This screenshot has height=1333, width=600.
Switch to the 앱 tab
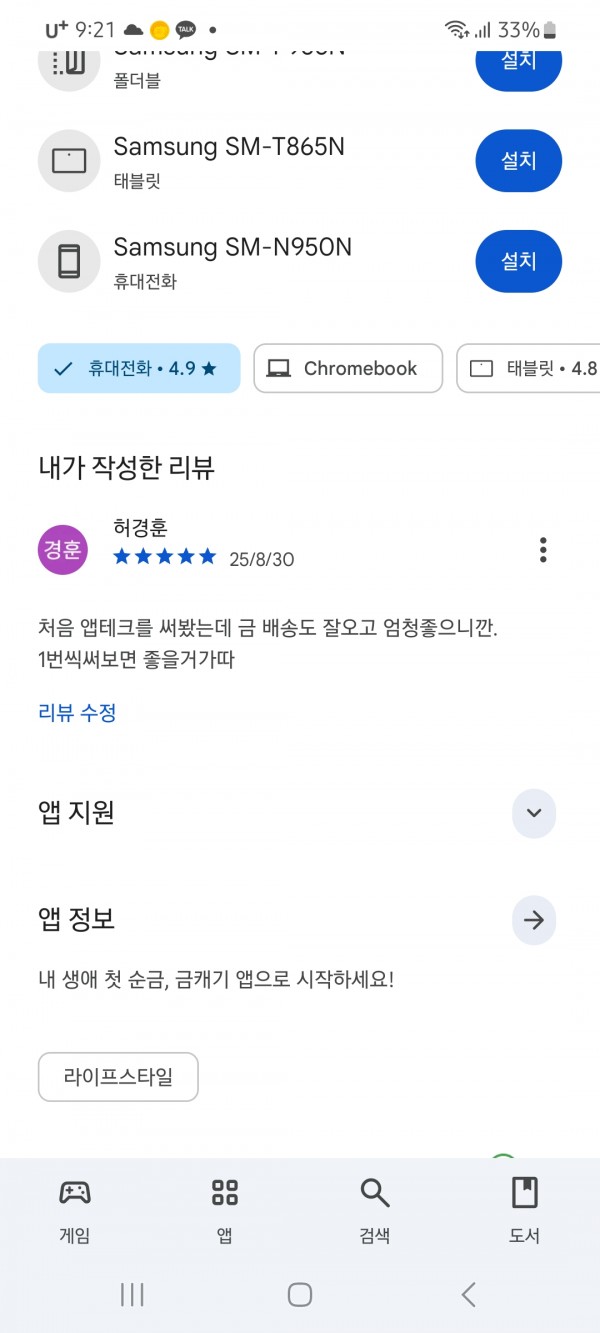pos(225,1209)
